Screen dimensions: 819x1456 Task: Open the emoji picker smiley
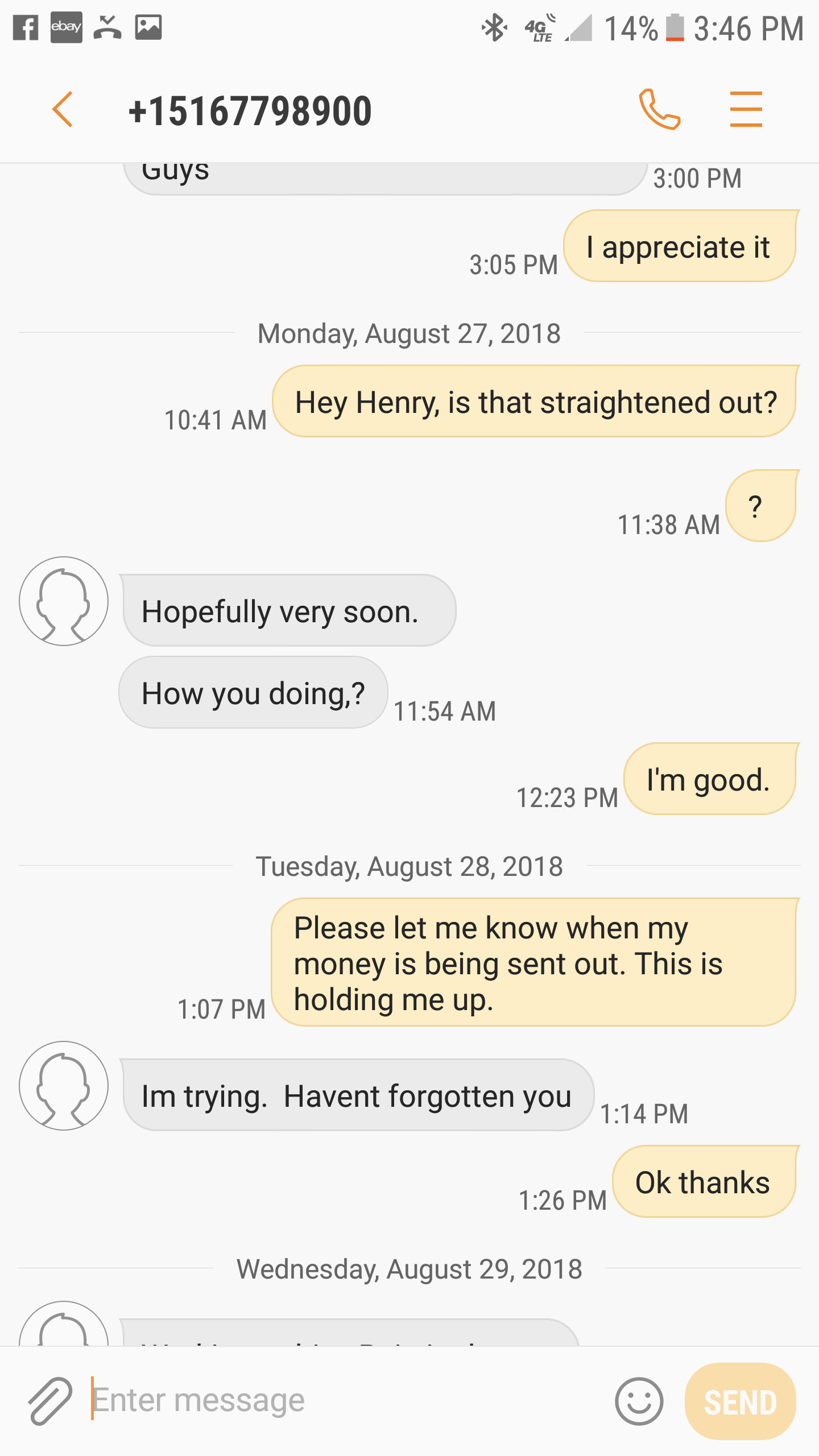tap(639, 1401)
